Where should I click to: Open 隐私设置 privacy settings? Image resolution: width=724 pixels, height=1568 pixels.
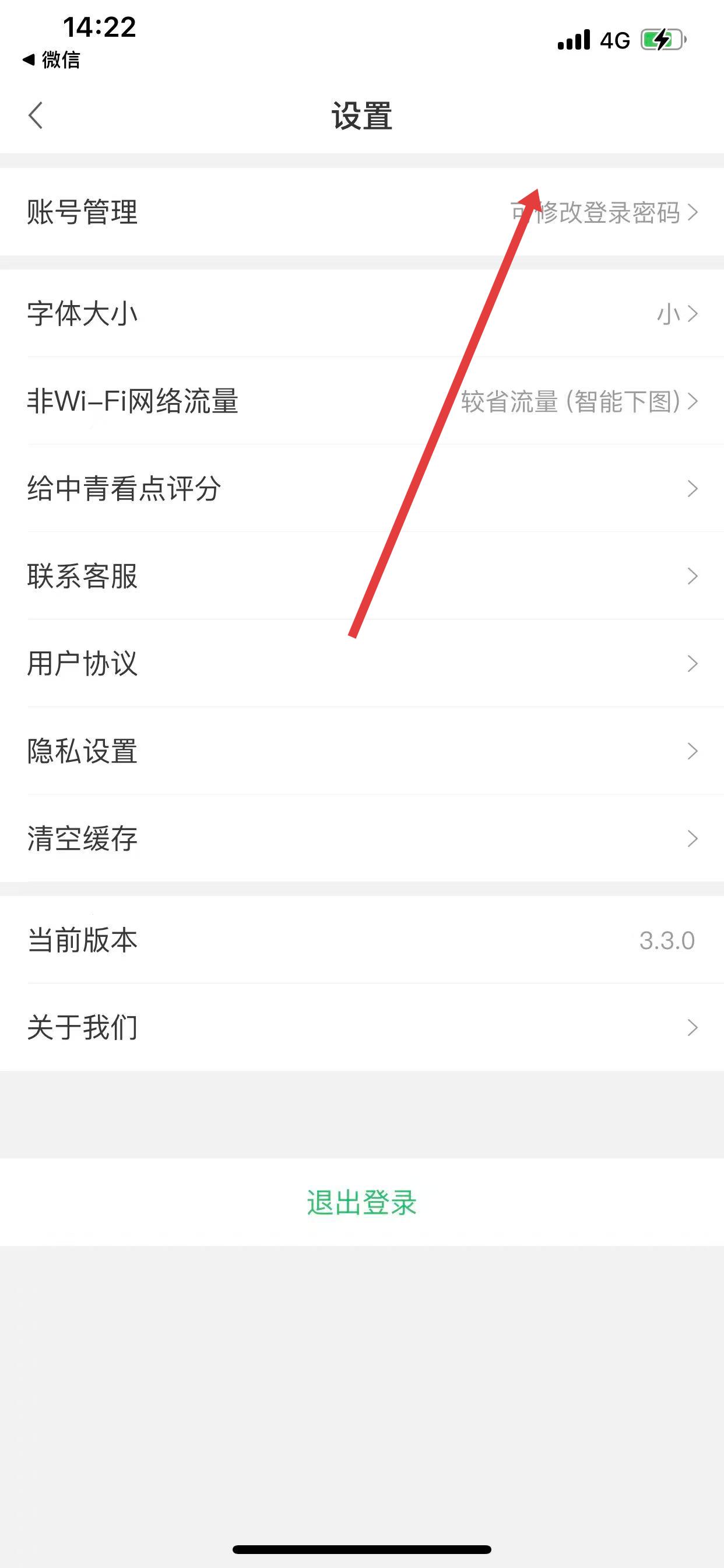pos(361,751)
